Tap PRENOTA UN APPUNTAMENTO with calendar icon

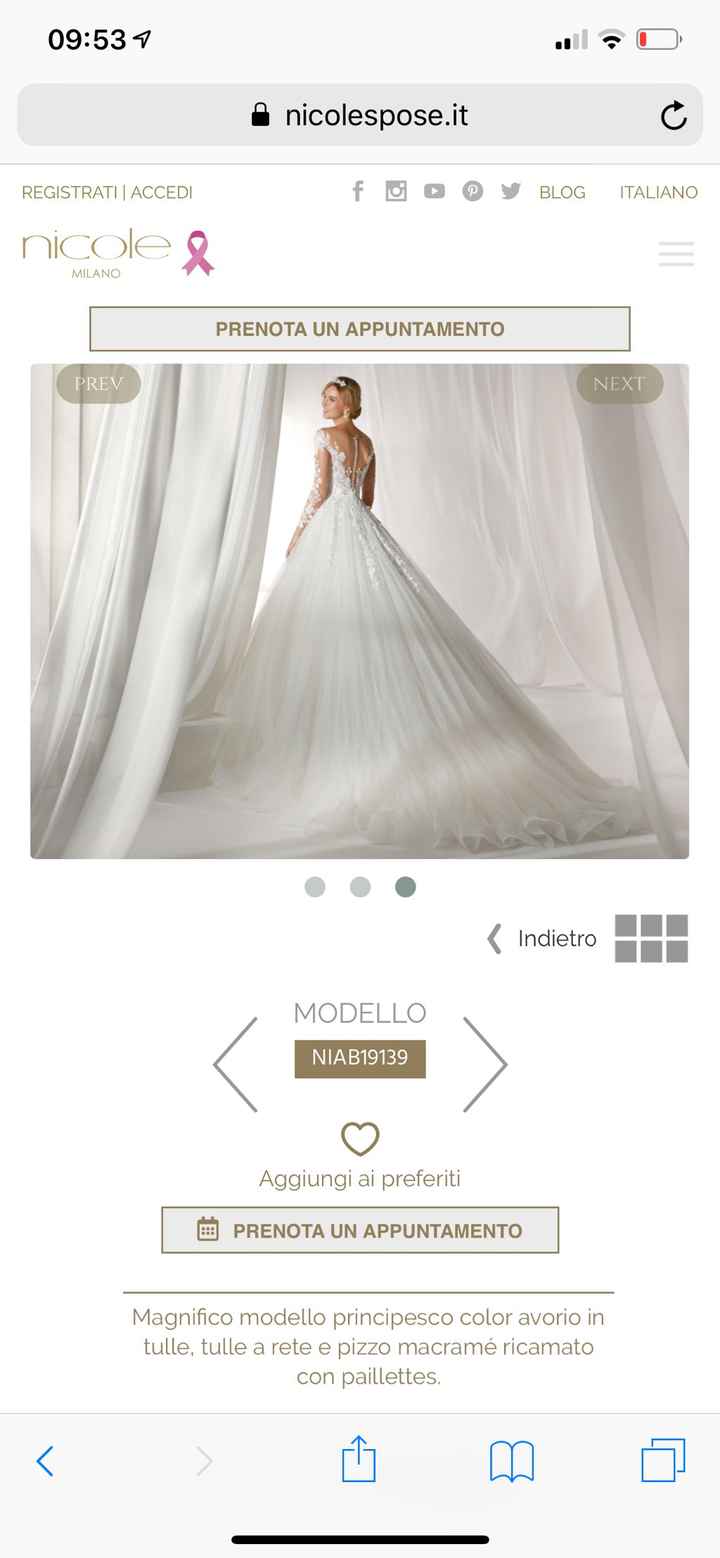point(360,1231)
